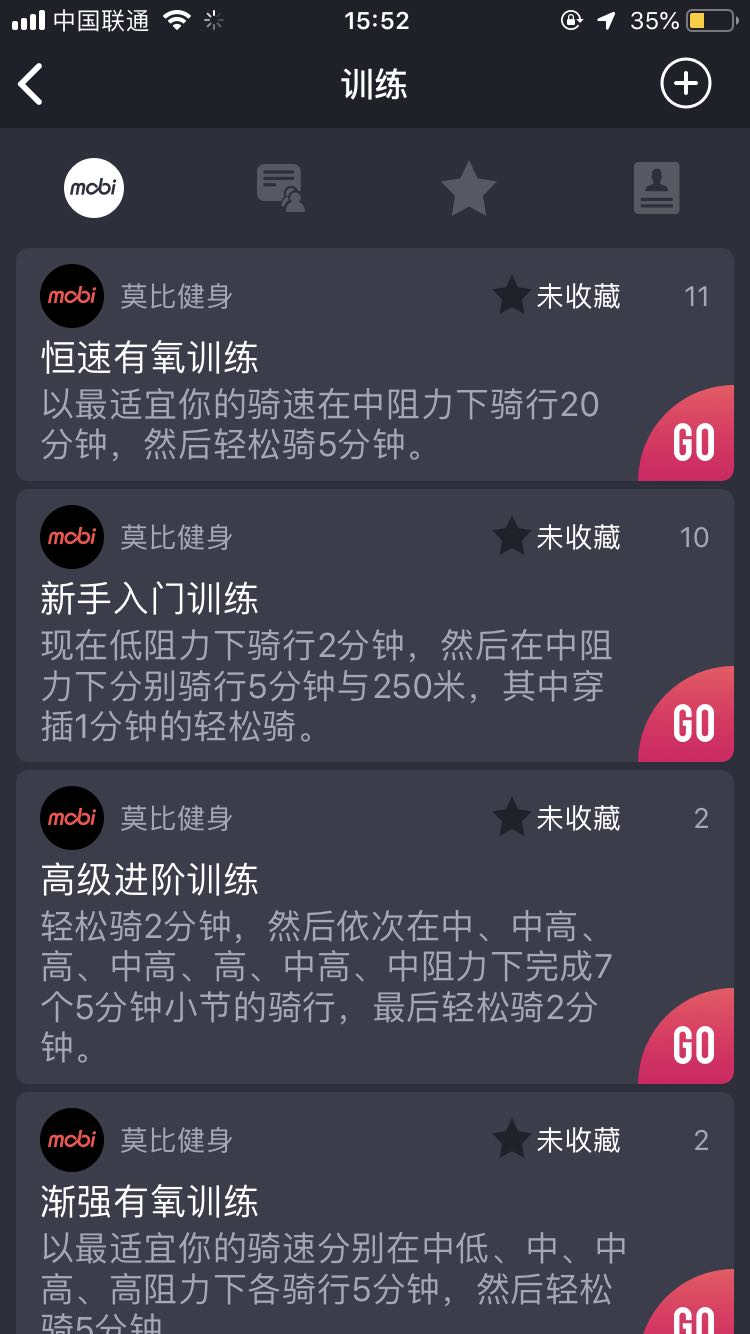
Task: Favorite the 渐强有氧训练 workout
Action: pos(557,1140)
